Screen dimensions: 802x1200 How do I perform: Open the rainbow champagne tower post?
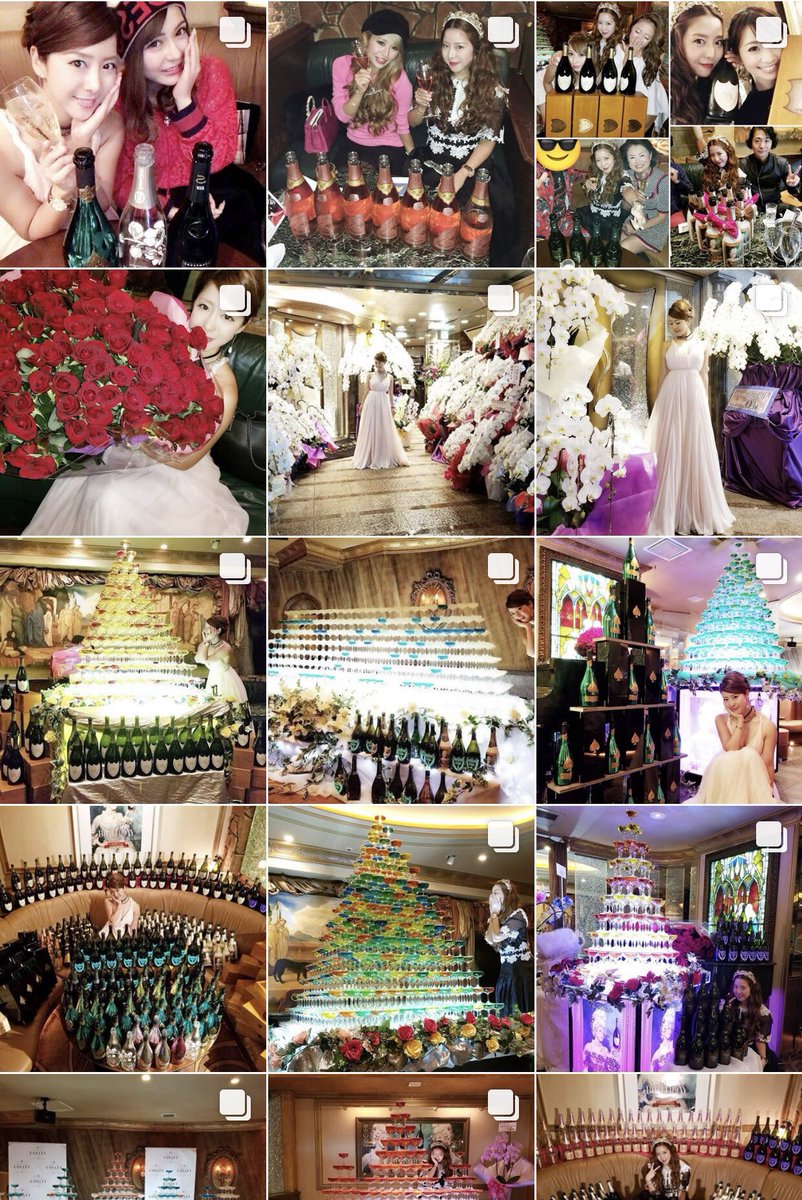pyautogui.click(x=400, y=939)
